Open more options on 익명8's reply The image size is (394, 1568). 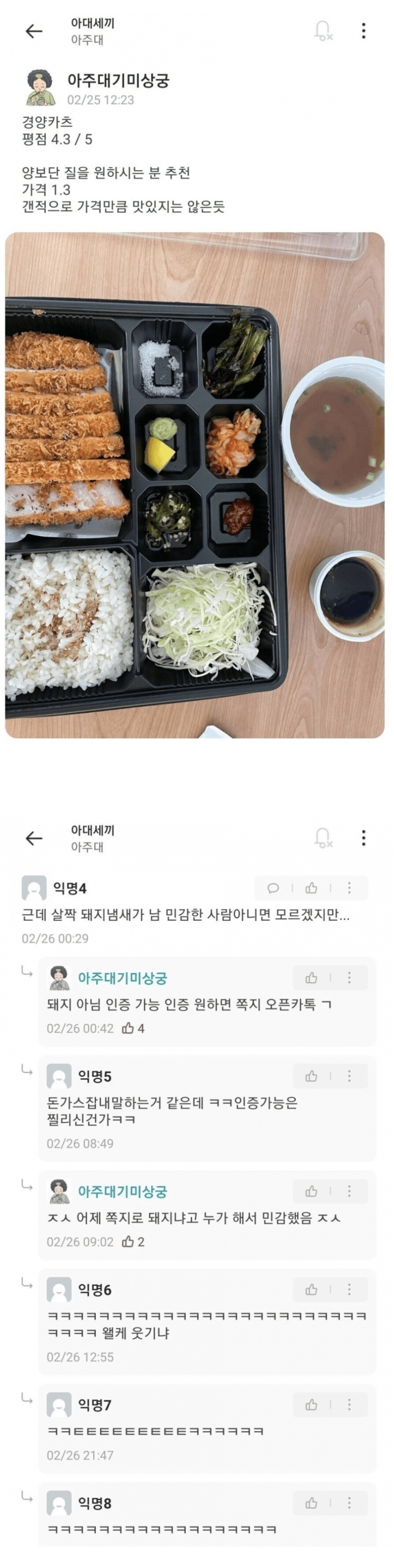tap(349, 1503)
